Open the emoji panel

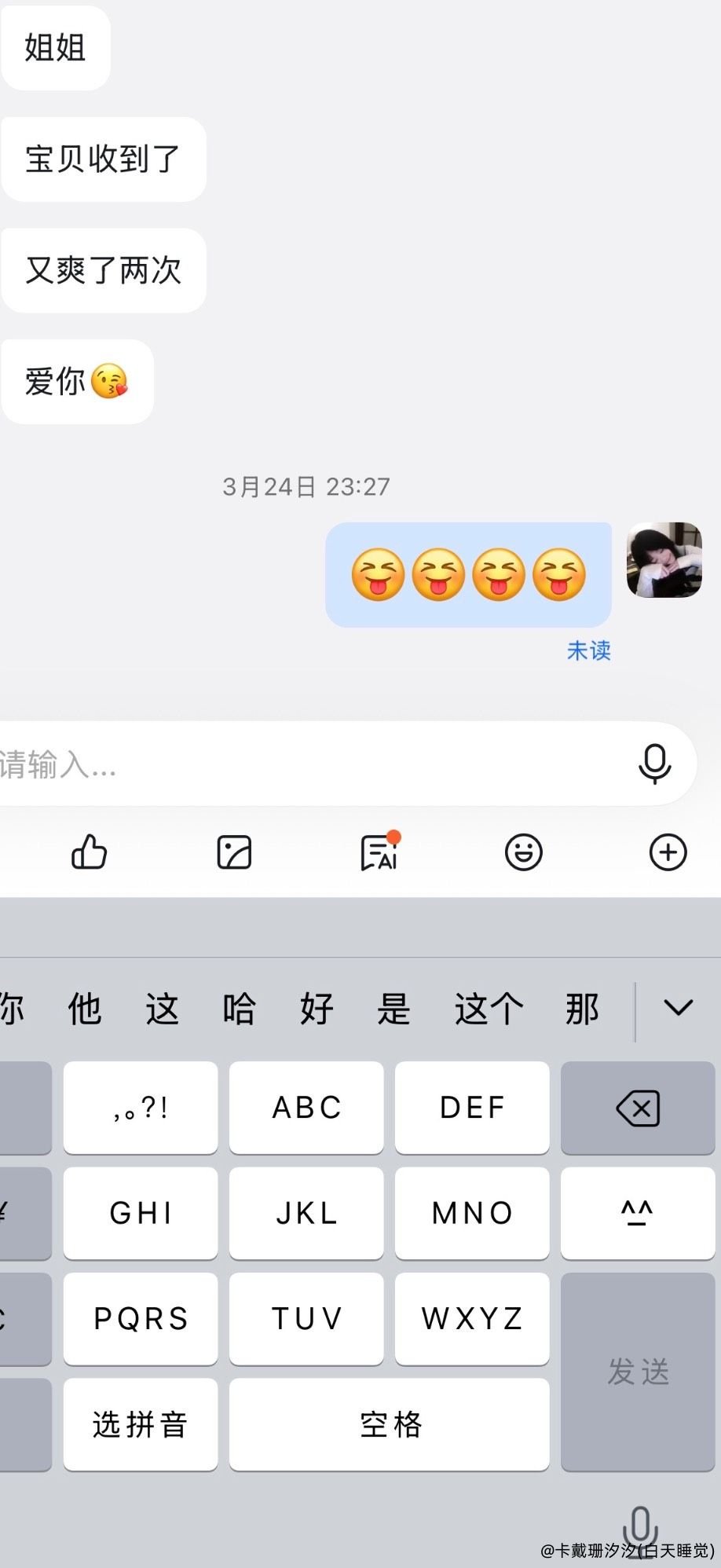pyautogui.click(x=524, y=852)
